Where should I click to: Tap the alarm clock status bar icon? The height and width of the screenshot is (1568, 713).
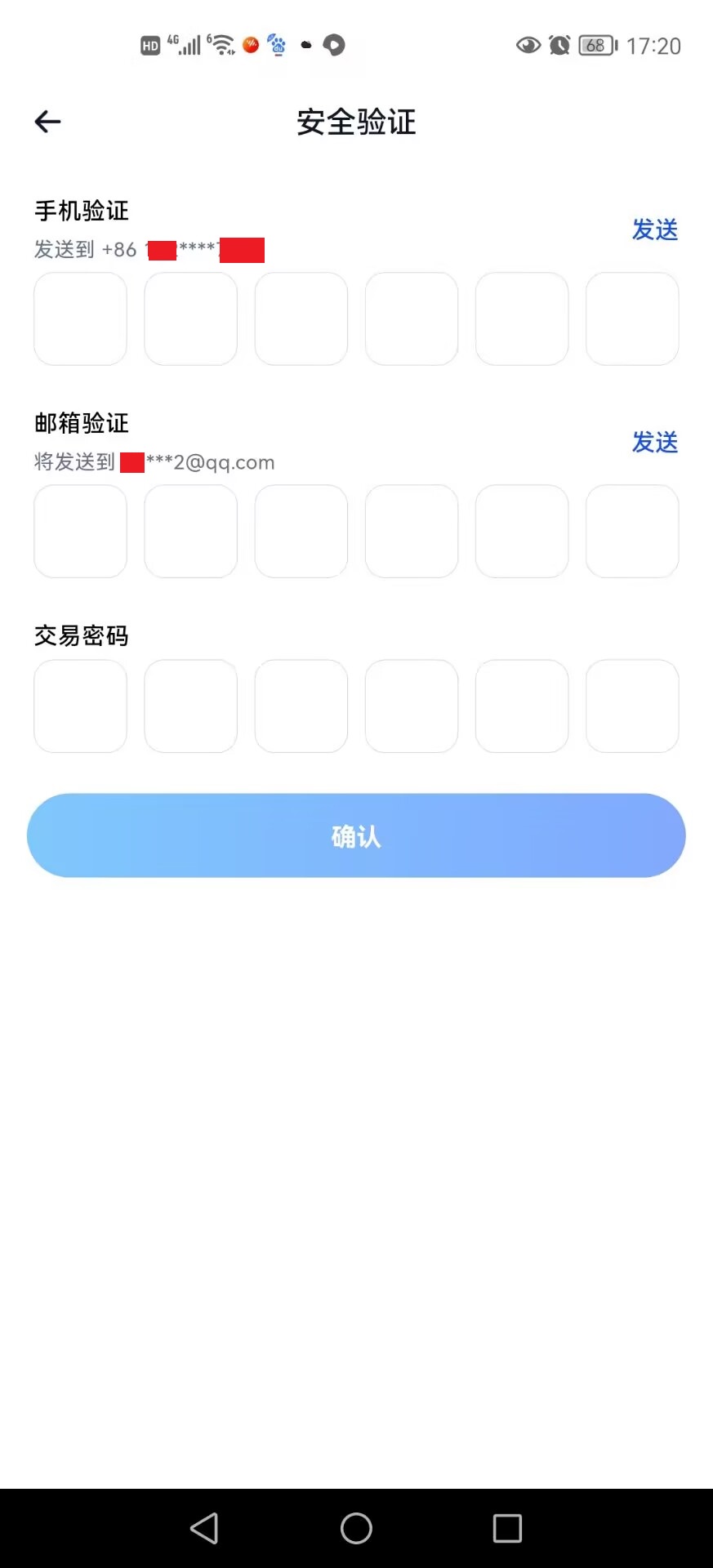click(x=559, y=45)
